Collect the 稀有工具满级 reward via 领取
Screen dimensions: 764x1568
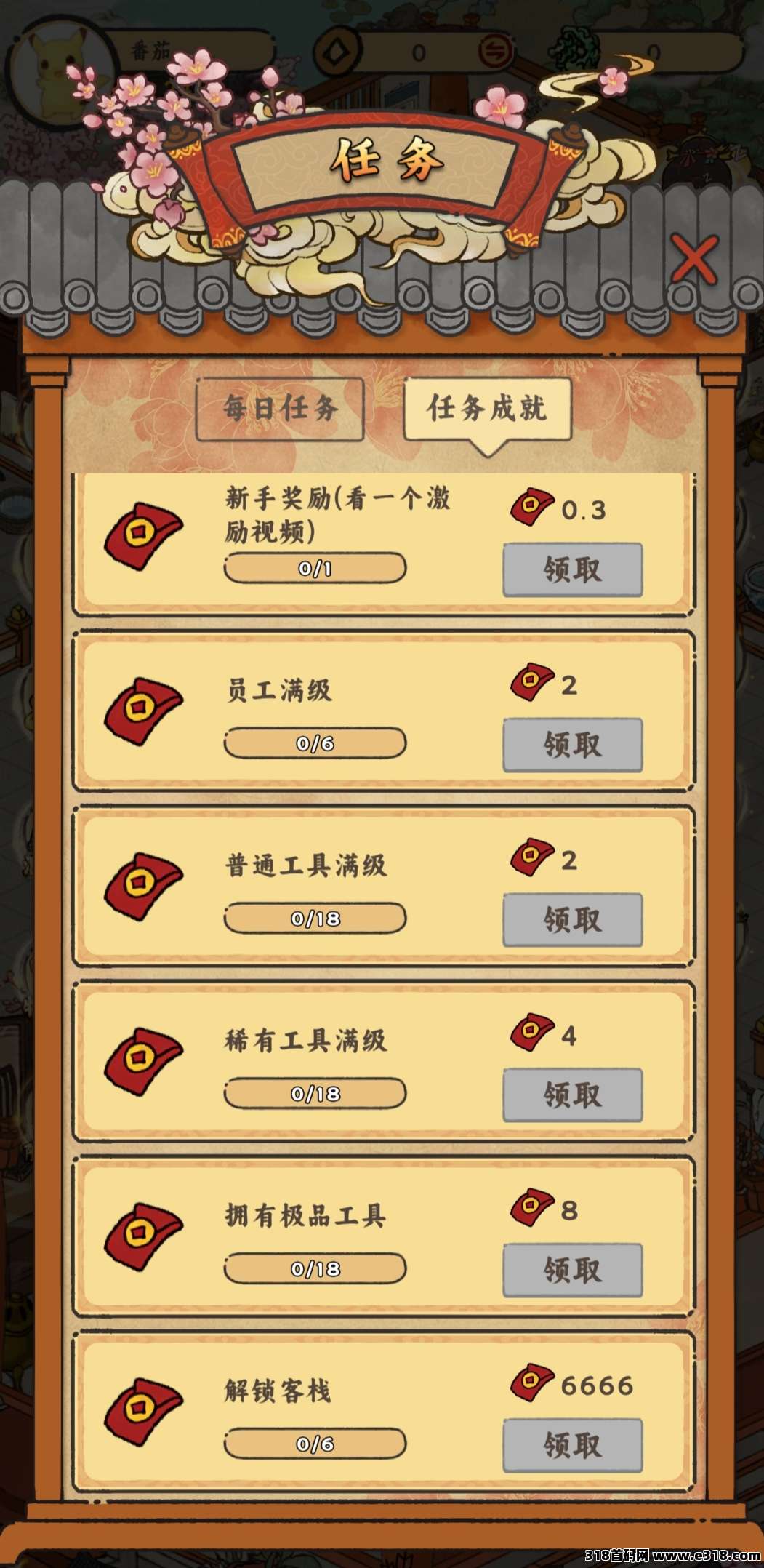(x=572, y=1095)
